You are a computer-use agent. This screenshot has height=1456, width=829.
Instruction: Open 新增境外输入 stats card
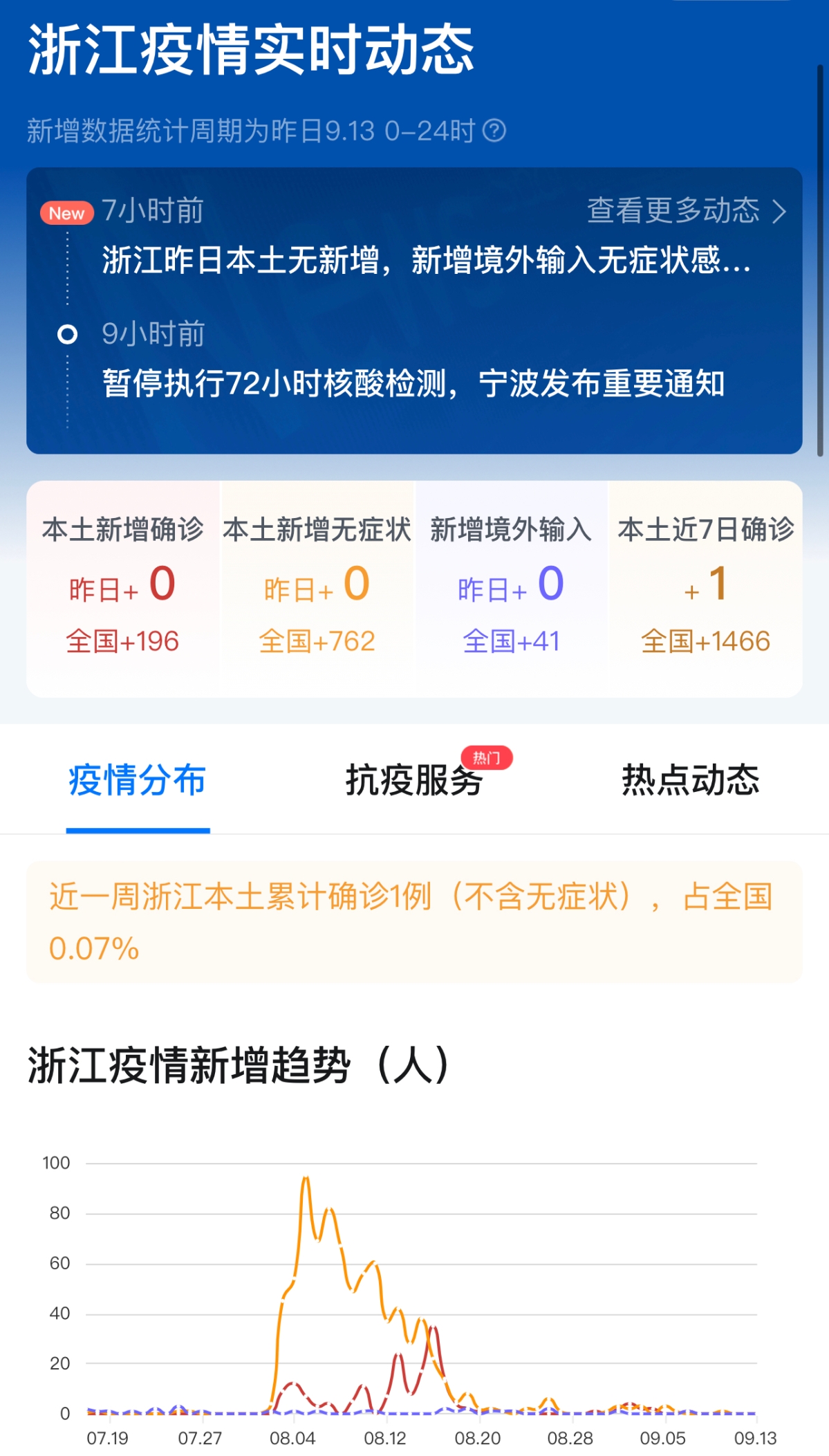pyautogui.click(x=511, y=585)
